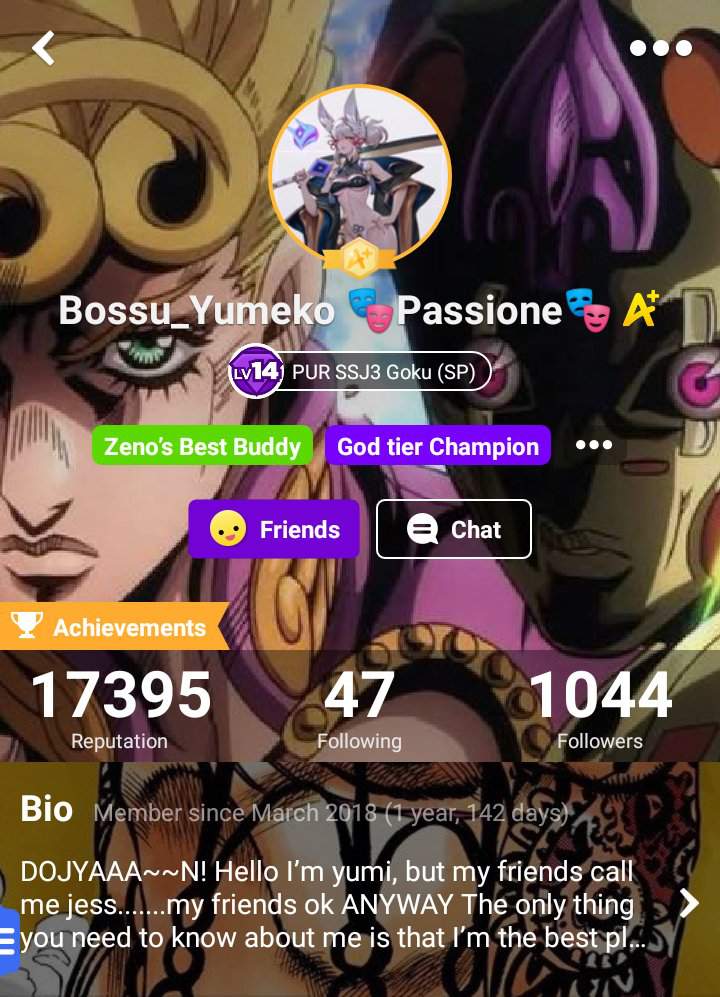
Task: Tap the Zeno's Best Buddy title tag
Action: [202, 446]
